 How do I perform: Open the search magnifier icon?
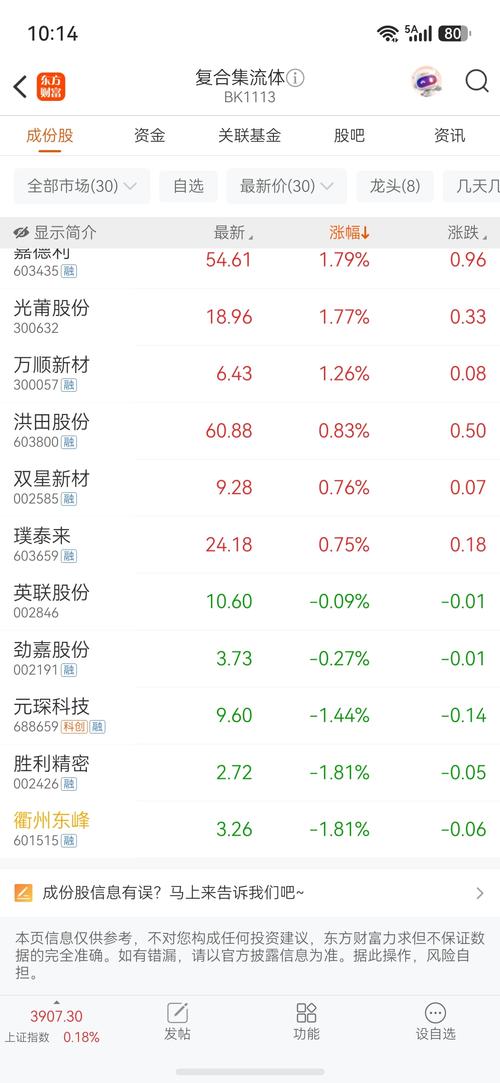(477, 82)
